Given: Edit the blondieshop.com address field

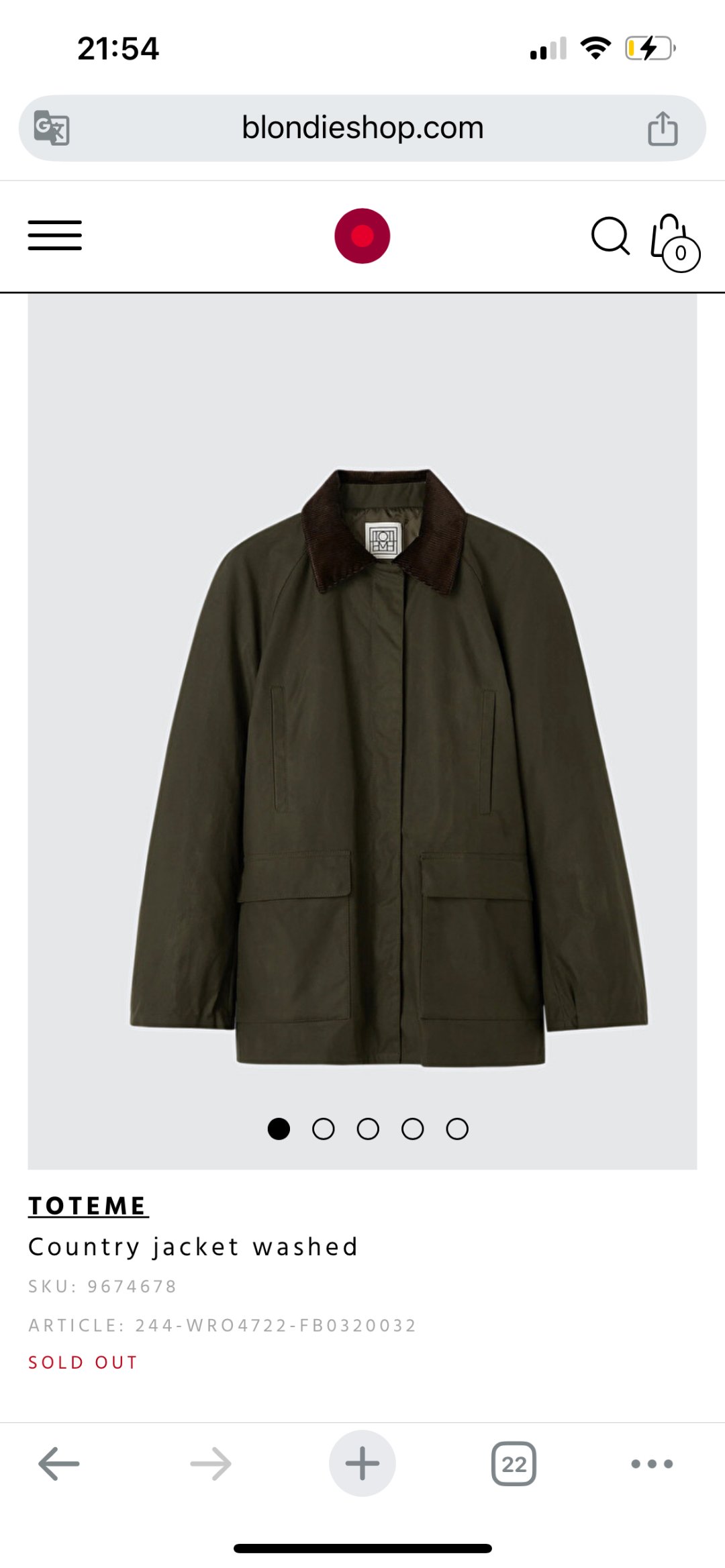Looking at the screenshot, I should 362,127.
